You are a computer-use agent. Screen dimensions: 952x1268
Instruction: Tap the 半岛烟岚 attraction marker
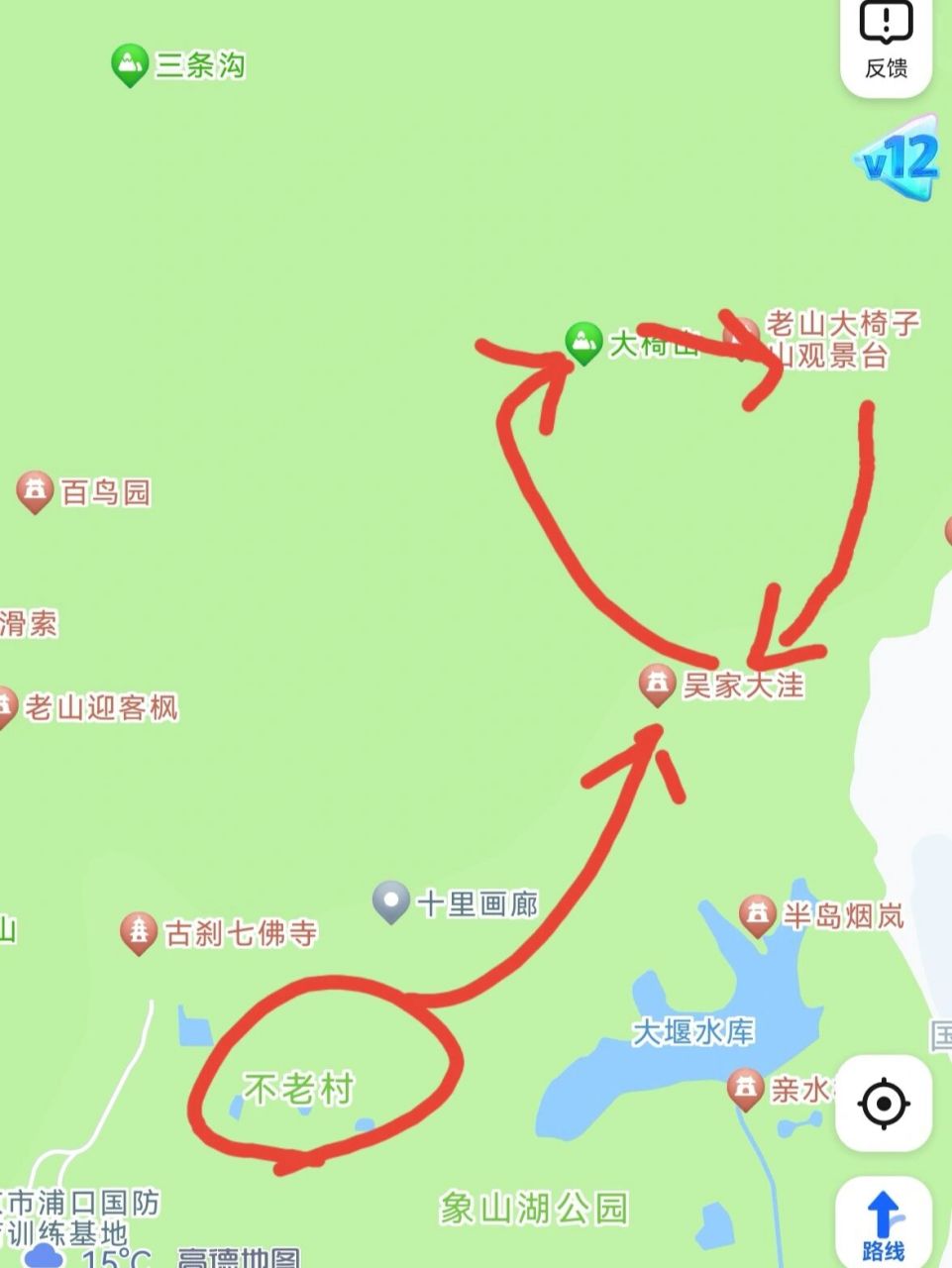coord(758,917)
